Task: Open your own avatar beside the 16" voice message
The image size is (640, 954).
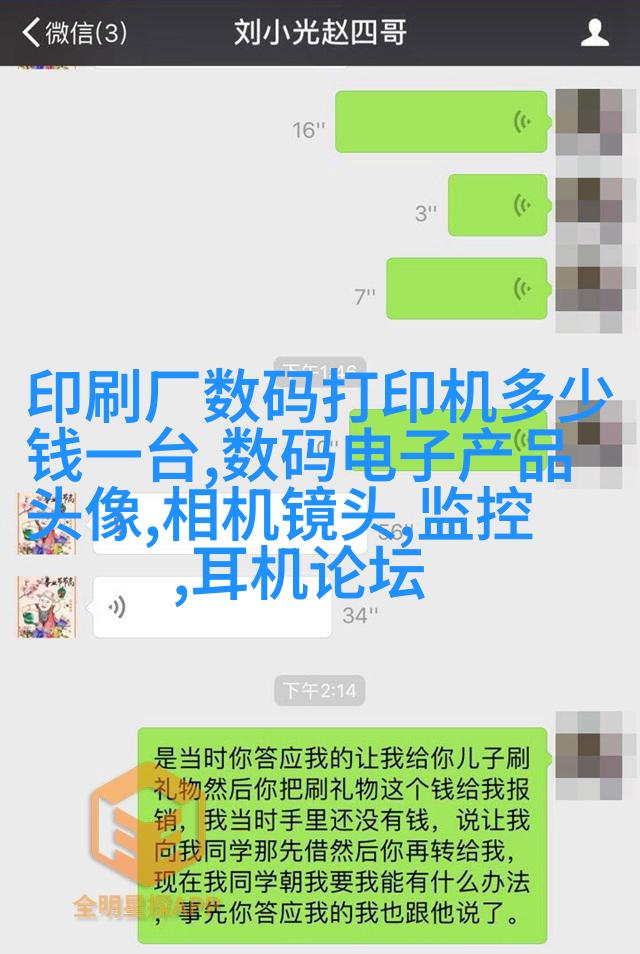Action: (591, 122)
